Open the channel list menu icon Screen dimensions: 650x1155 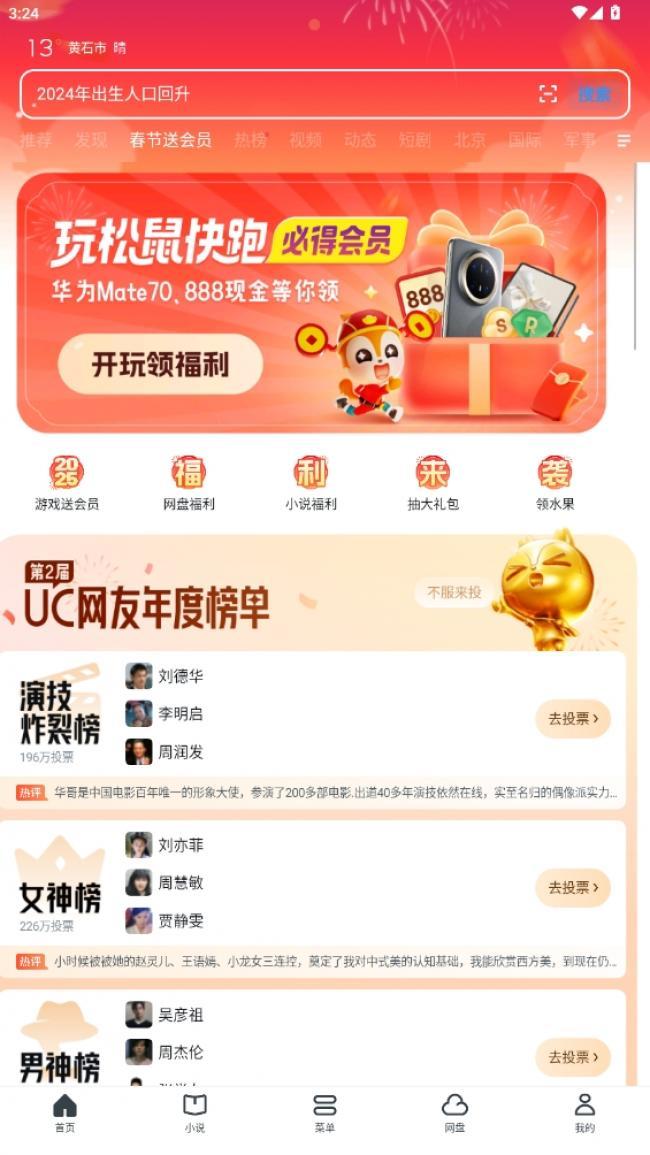tap(624, 141)
